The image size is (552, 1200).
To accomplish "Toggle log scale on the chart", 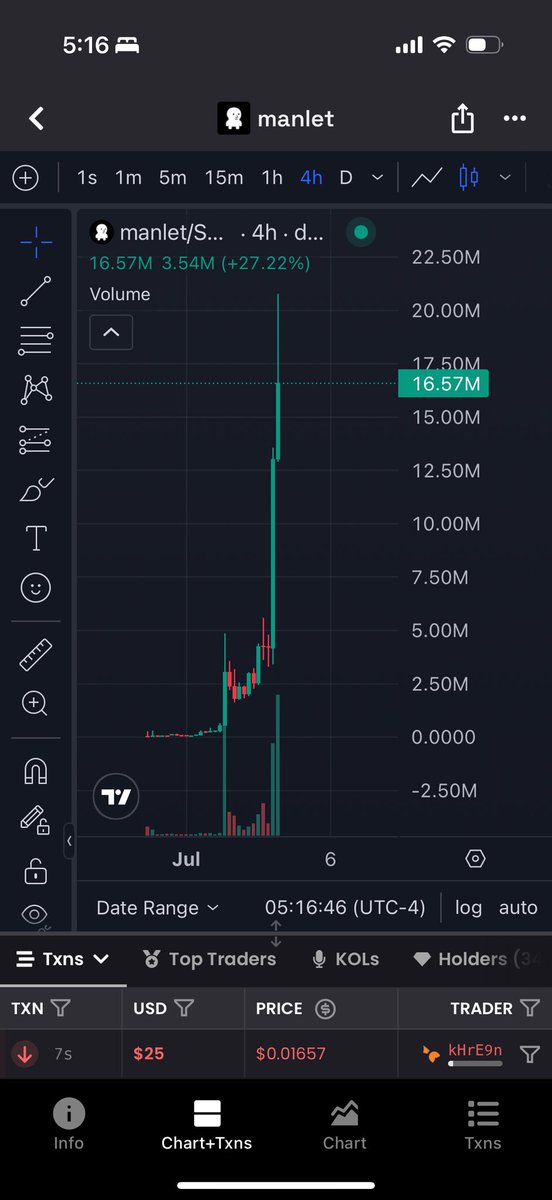I will coord(468,908).
